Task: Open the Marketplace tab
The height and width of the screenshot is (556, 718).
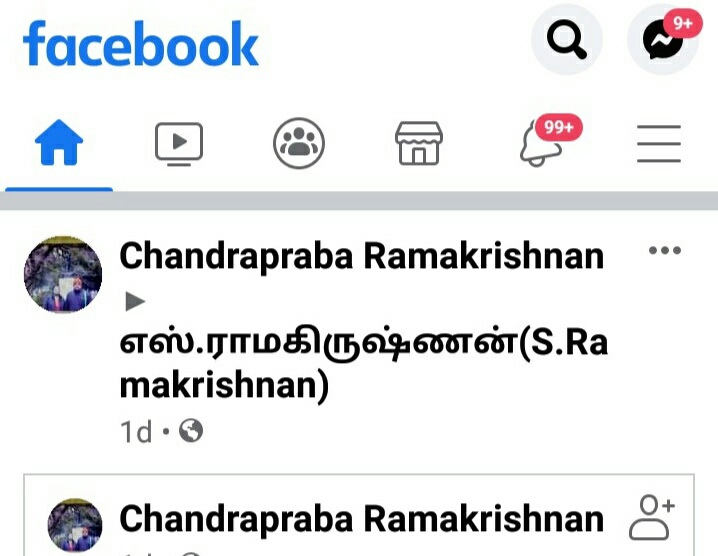Action: [x=419, y=146]
